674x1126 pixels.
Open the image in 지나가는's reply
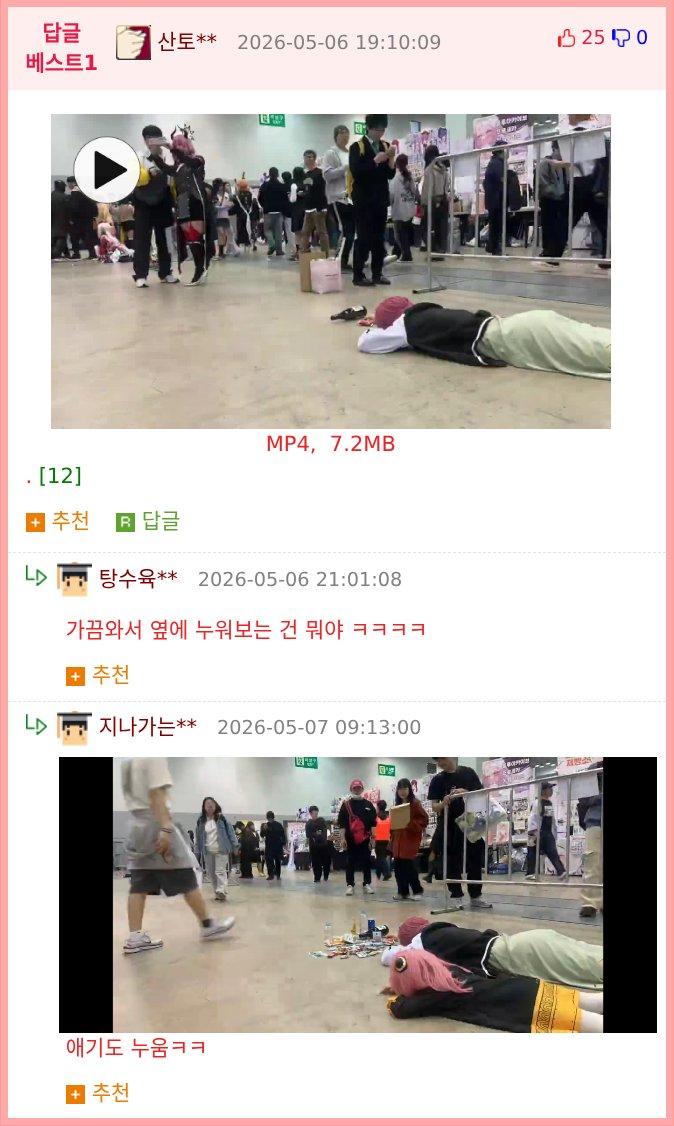coord(357,895)
